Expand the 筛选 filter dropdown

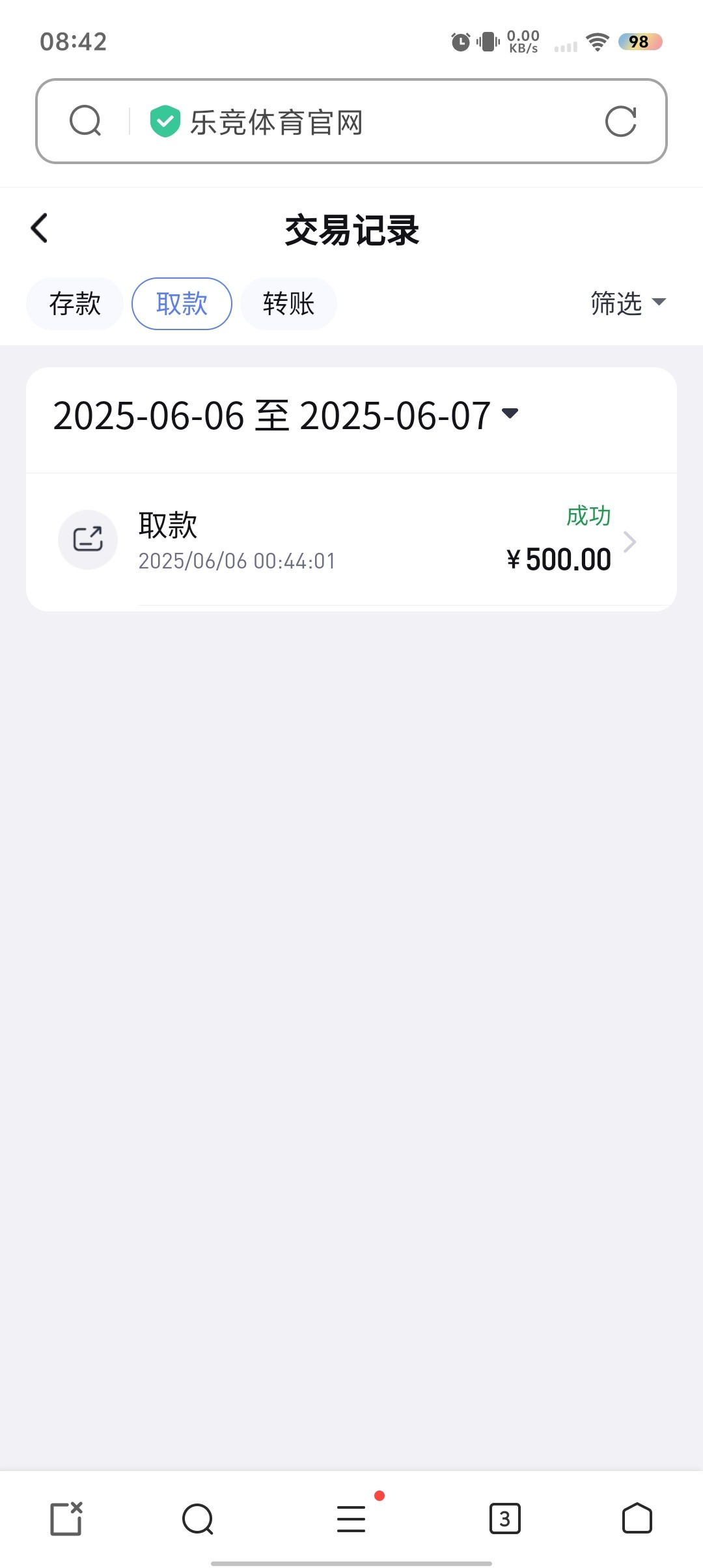point(628,303)
